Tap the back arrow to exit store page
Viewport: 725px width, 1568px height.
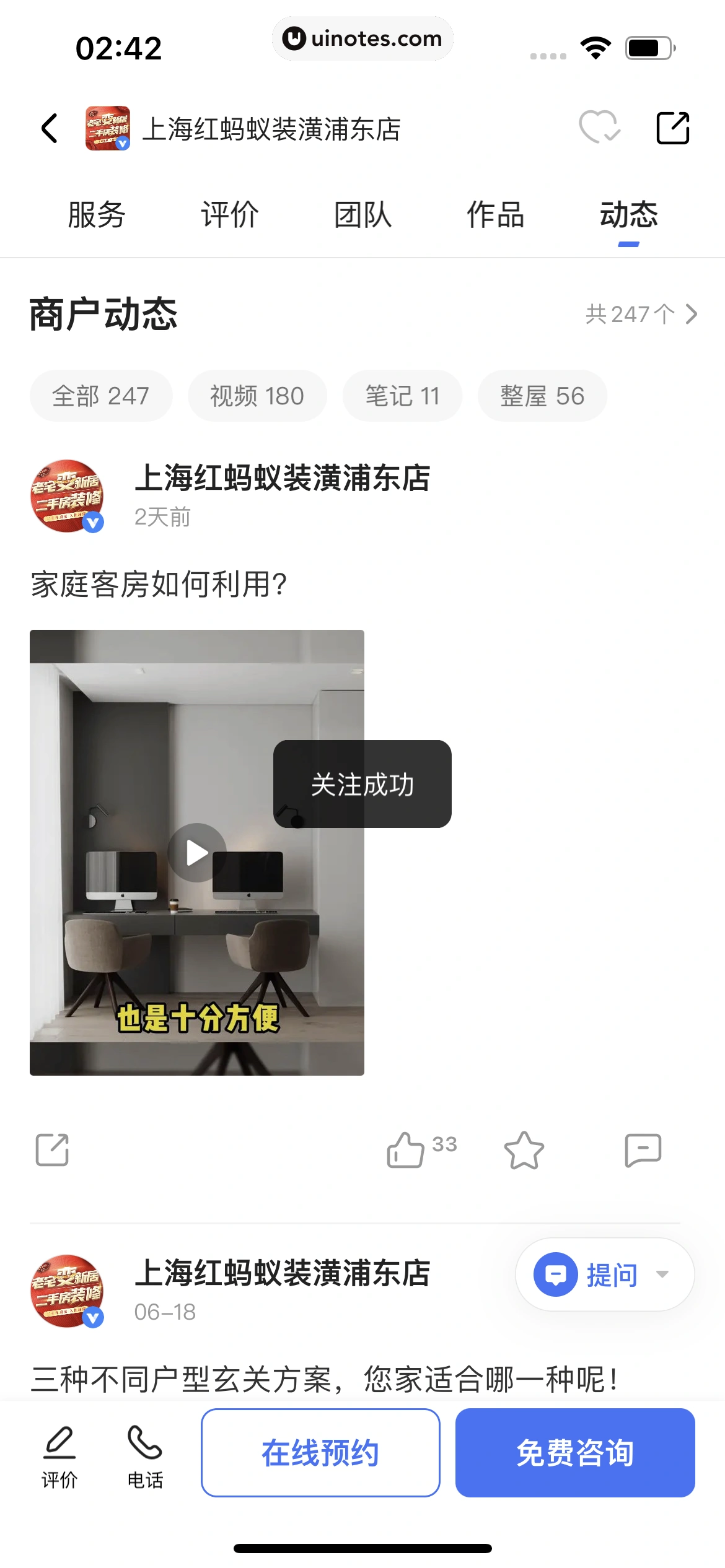48,128
